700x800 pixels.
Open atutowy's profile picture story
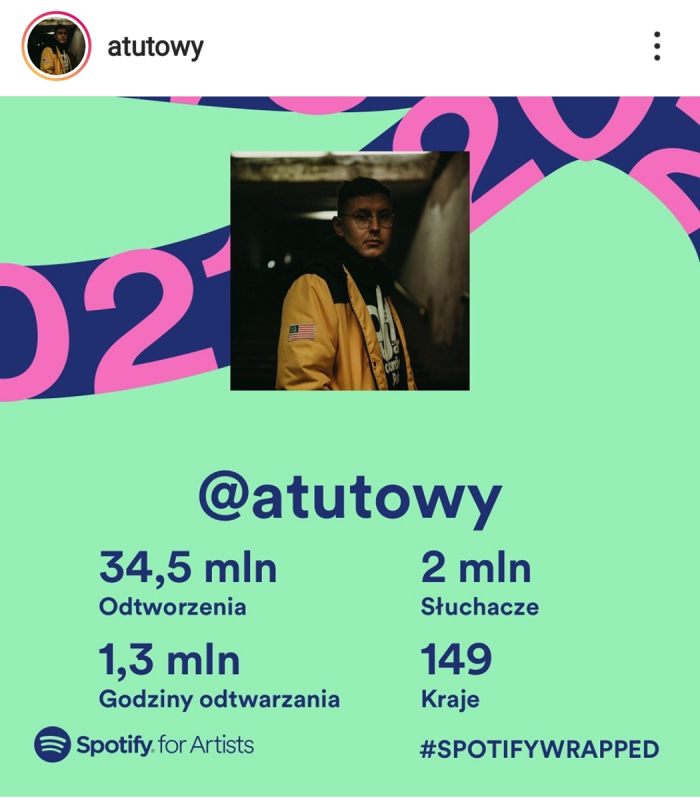tap(56, 46)
